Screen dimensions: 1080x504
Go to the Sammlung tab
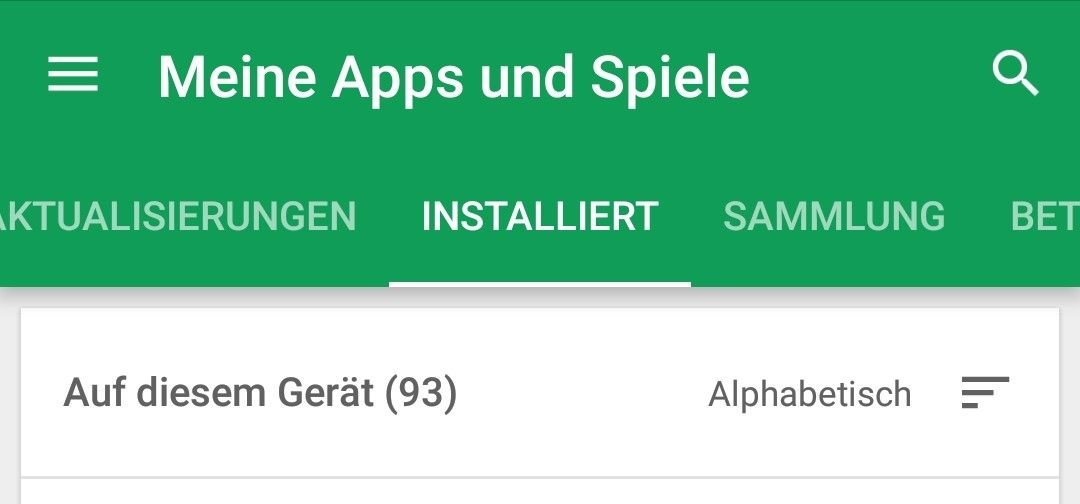pyautogui.click(x=834, y=216)
